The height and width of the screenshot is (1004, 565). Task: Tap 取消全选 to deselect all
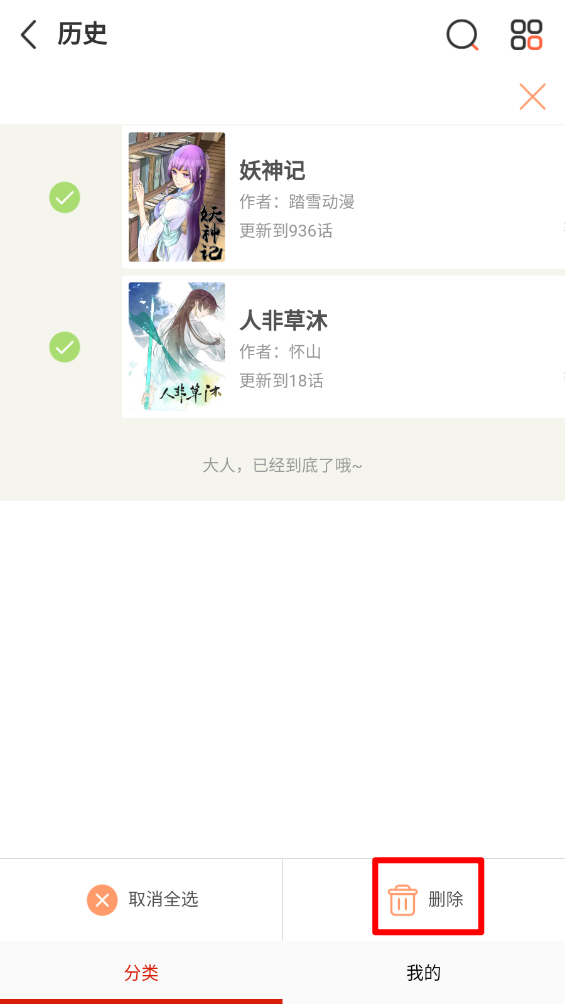(x=142, y=900)
